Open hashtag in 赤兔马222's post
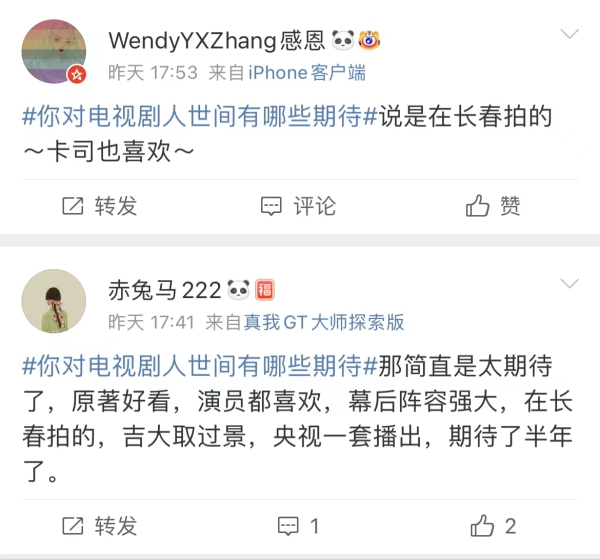Image resolution: width=600 pixels, height=559 pixels. point(200,364)
